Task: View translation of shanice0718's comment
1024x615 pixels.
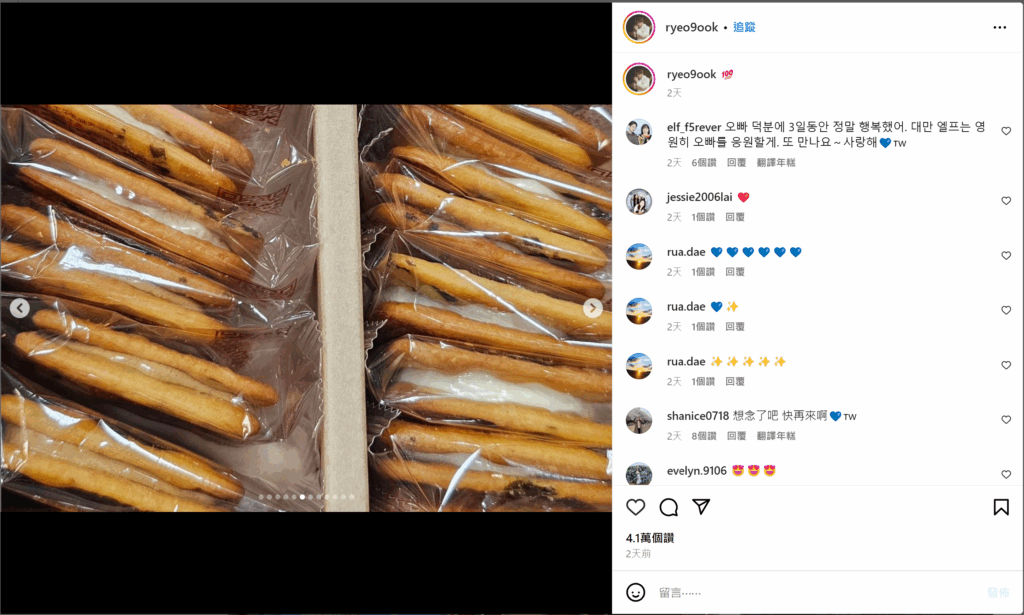Action: (776, 436)
